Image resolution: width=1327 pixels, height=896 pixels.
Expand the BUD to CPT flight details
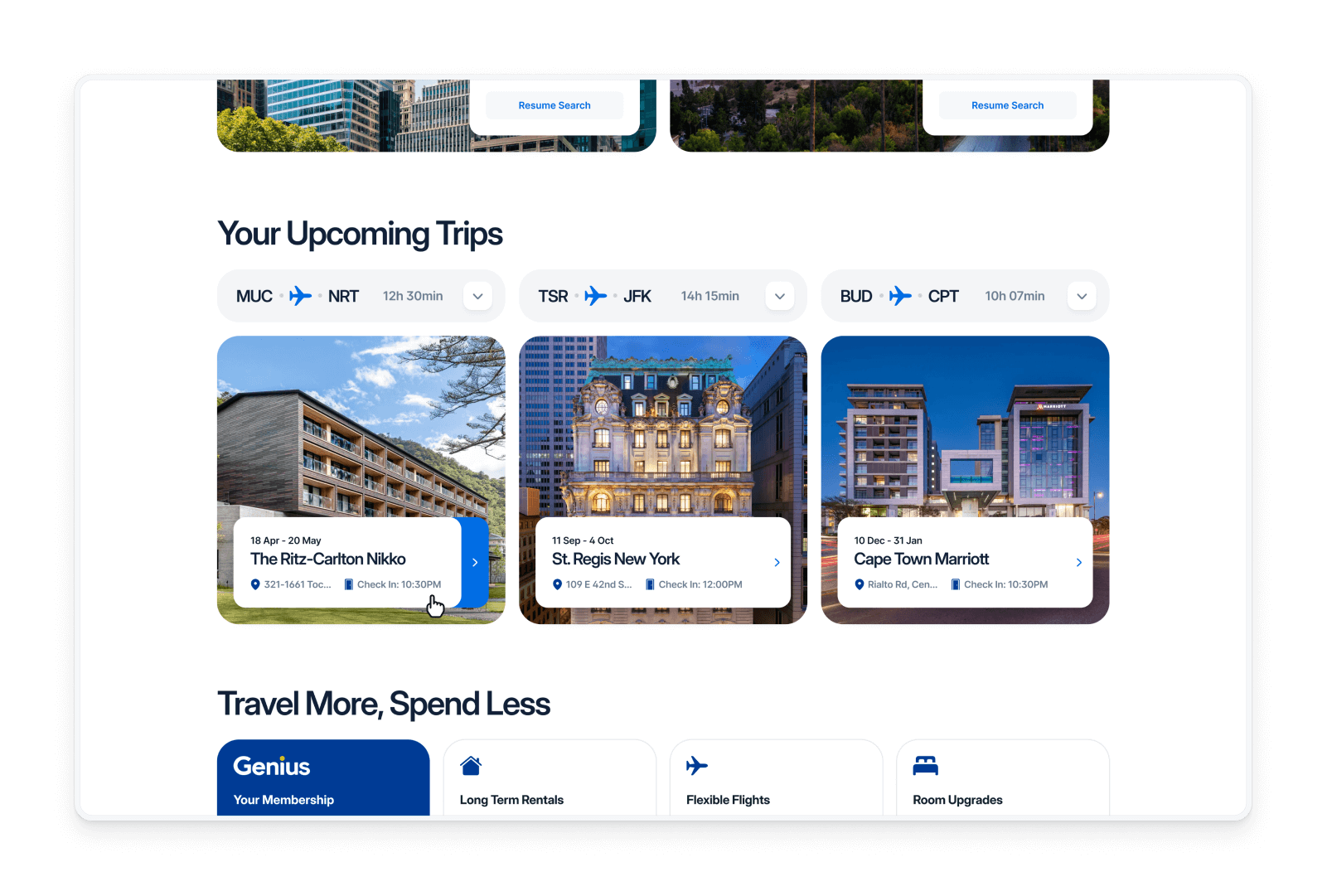point(1081,296)
